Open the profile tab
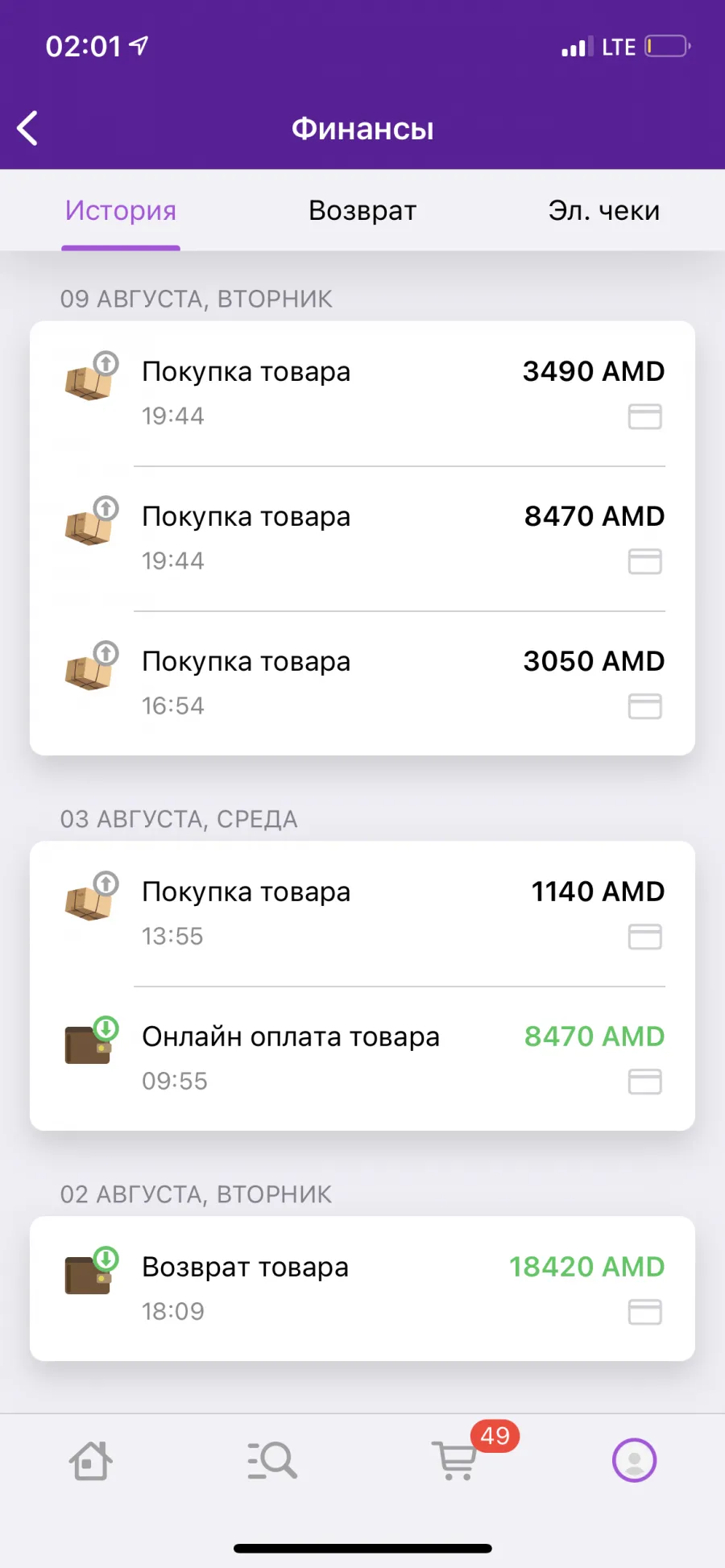 click(x=635, y=1460)
